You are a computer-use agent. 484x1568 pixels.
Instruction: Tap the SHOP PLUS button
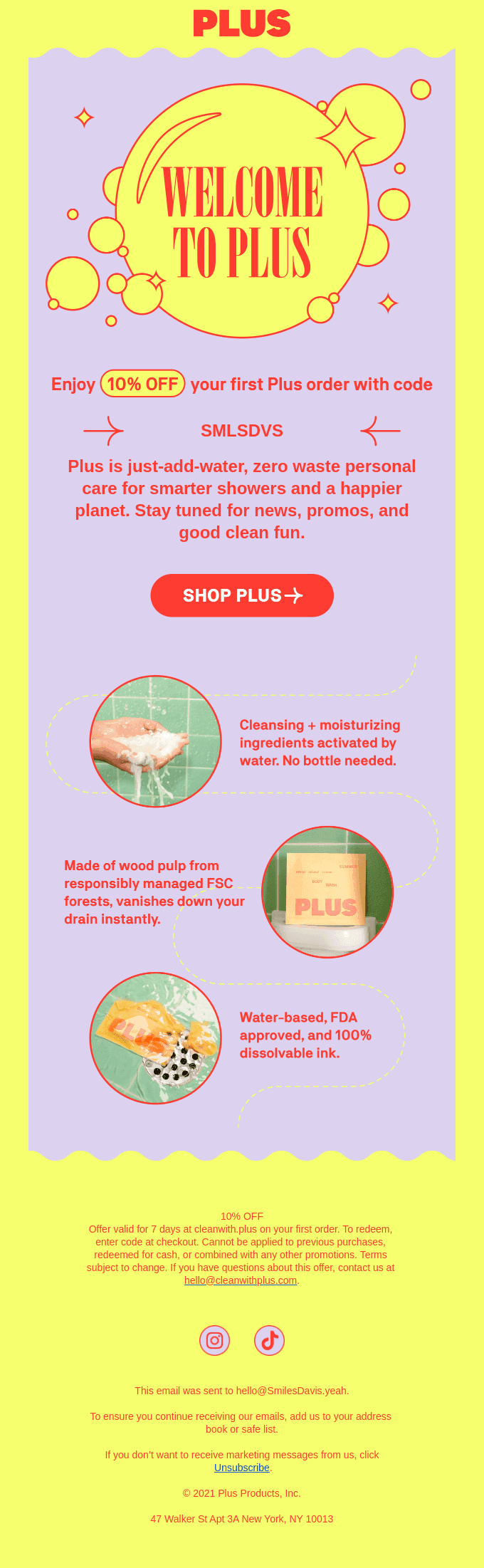pos(242,595)
